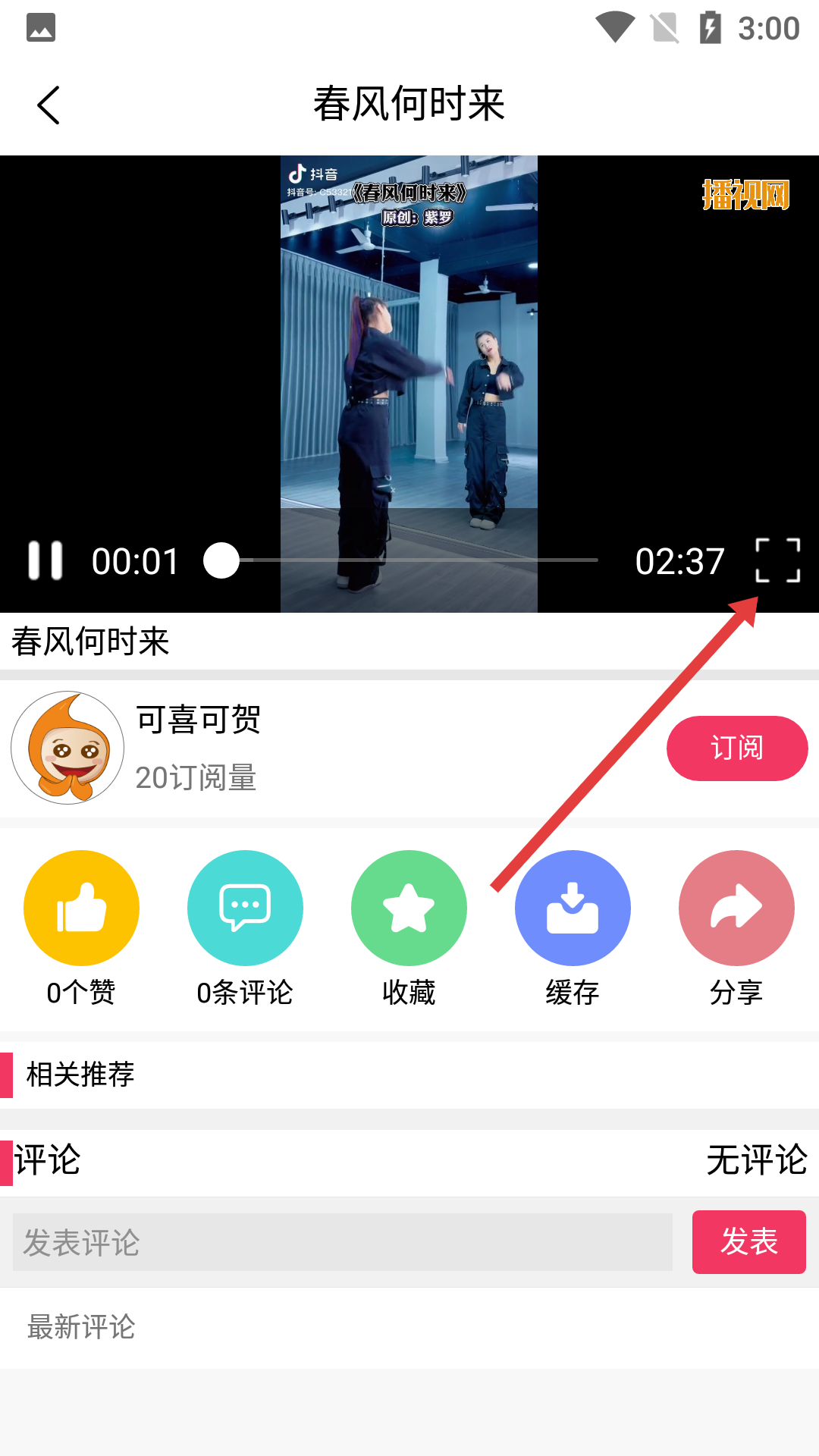This screenshot has height=1456, width=819.
Task: Open 可喜可贺 channel avatar
Action: (x=67, y=748)
